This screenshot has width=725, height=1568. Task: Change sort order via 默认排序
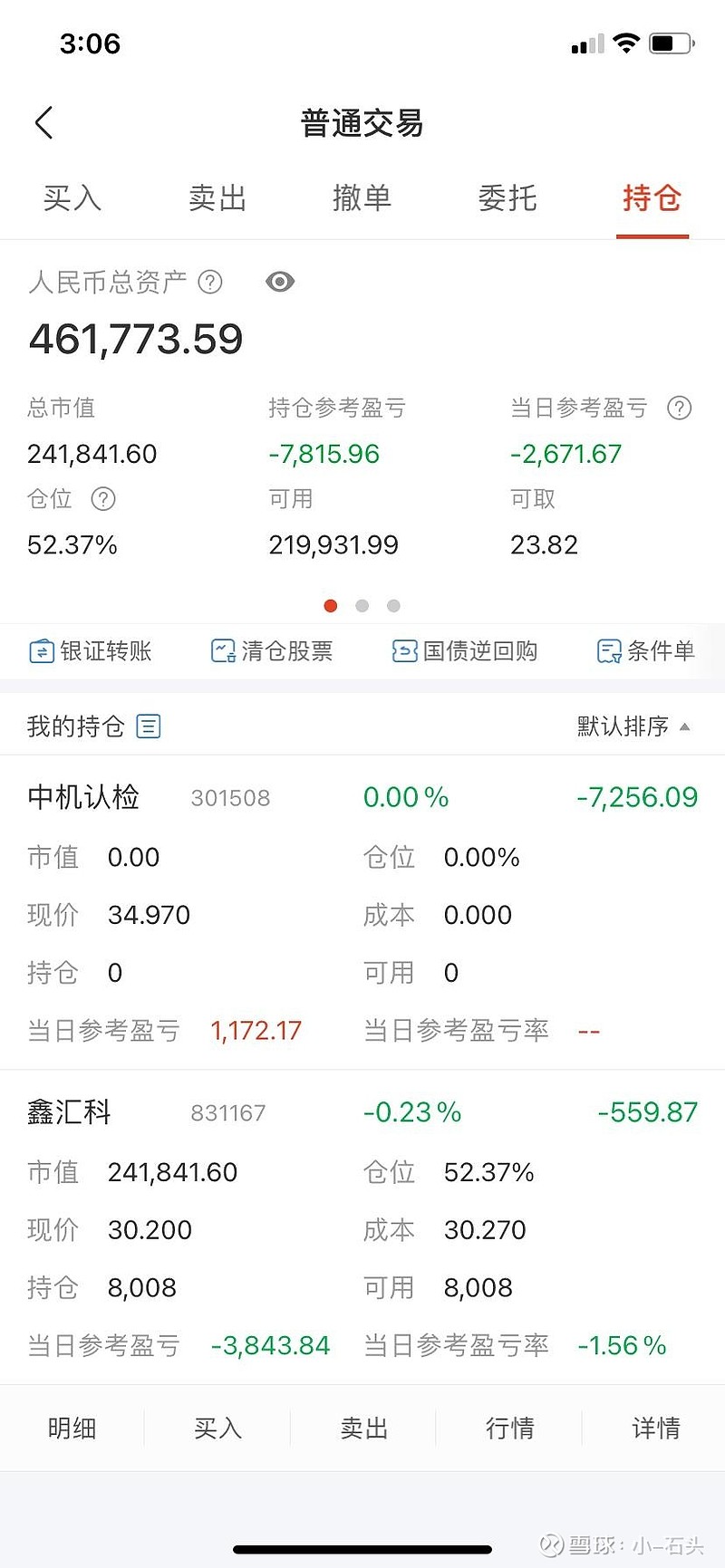coord(633,726)
